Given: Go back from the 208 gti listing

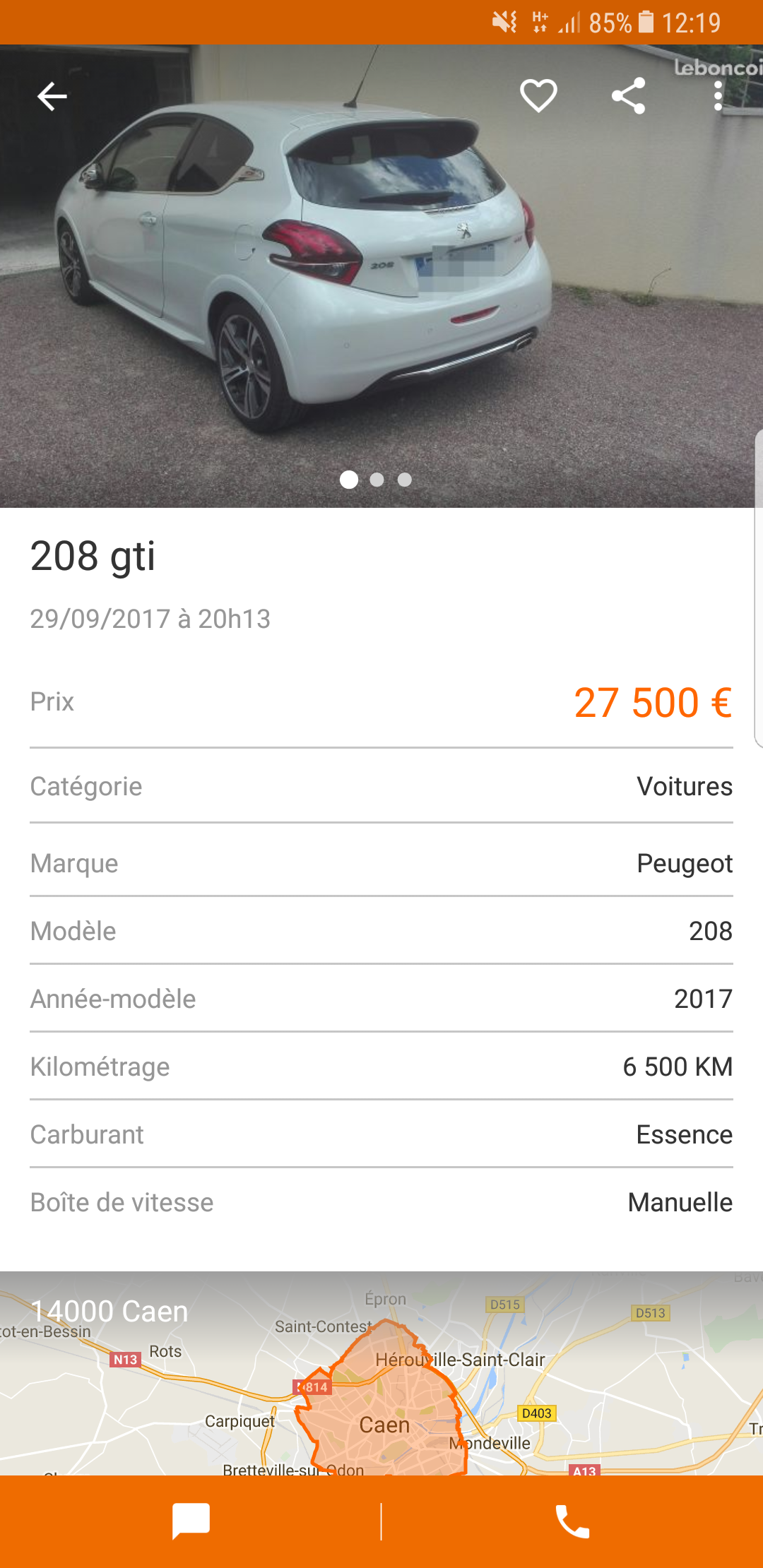Looking at the screenshot, I should [x=52, y=97].
